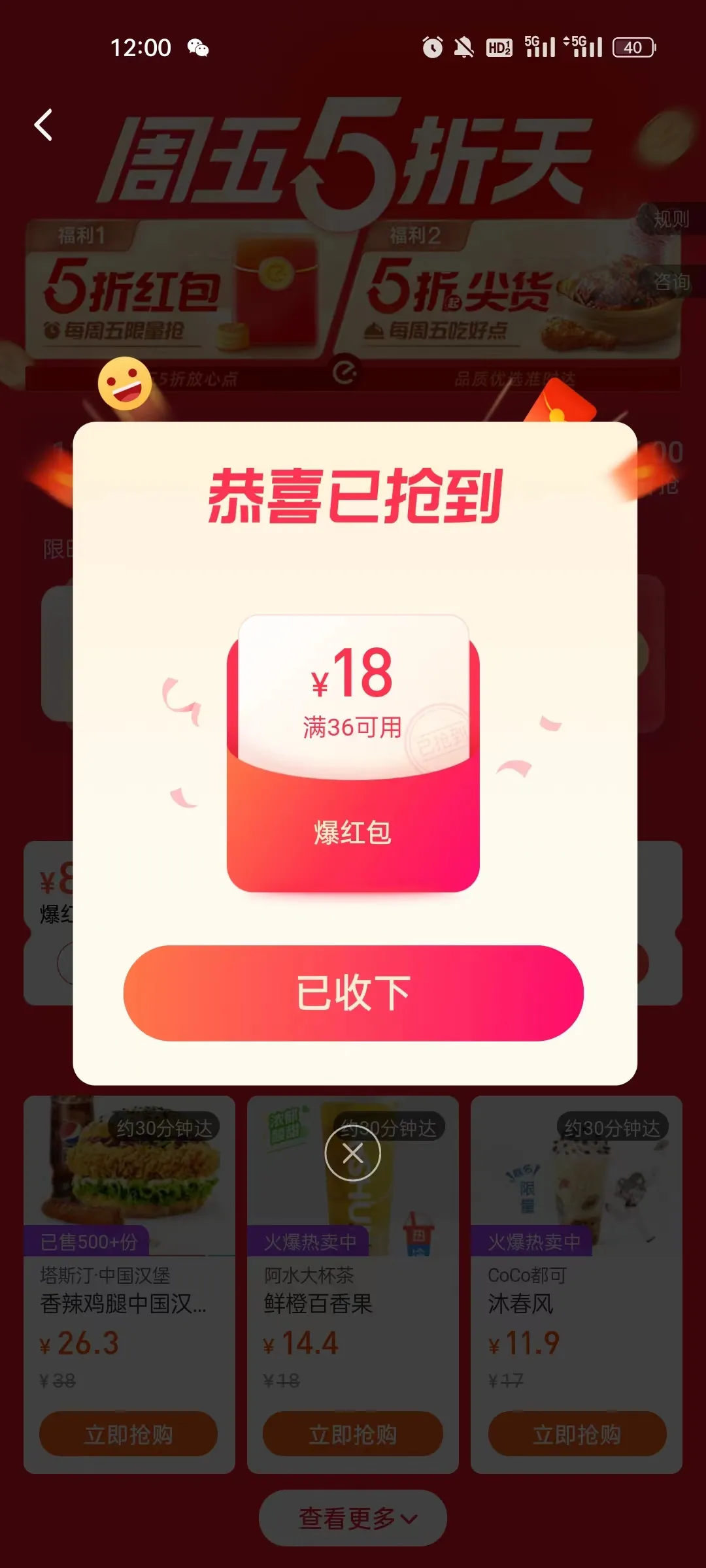The image size is (706, 1568).
Task: Tap the 已收下 button
Action: (x=353, y=992)
